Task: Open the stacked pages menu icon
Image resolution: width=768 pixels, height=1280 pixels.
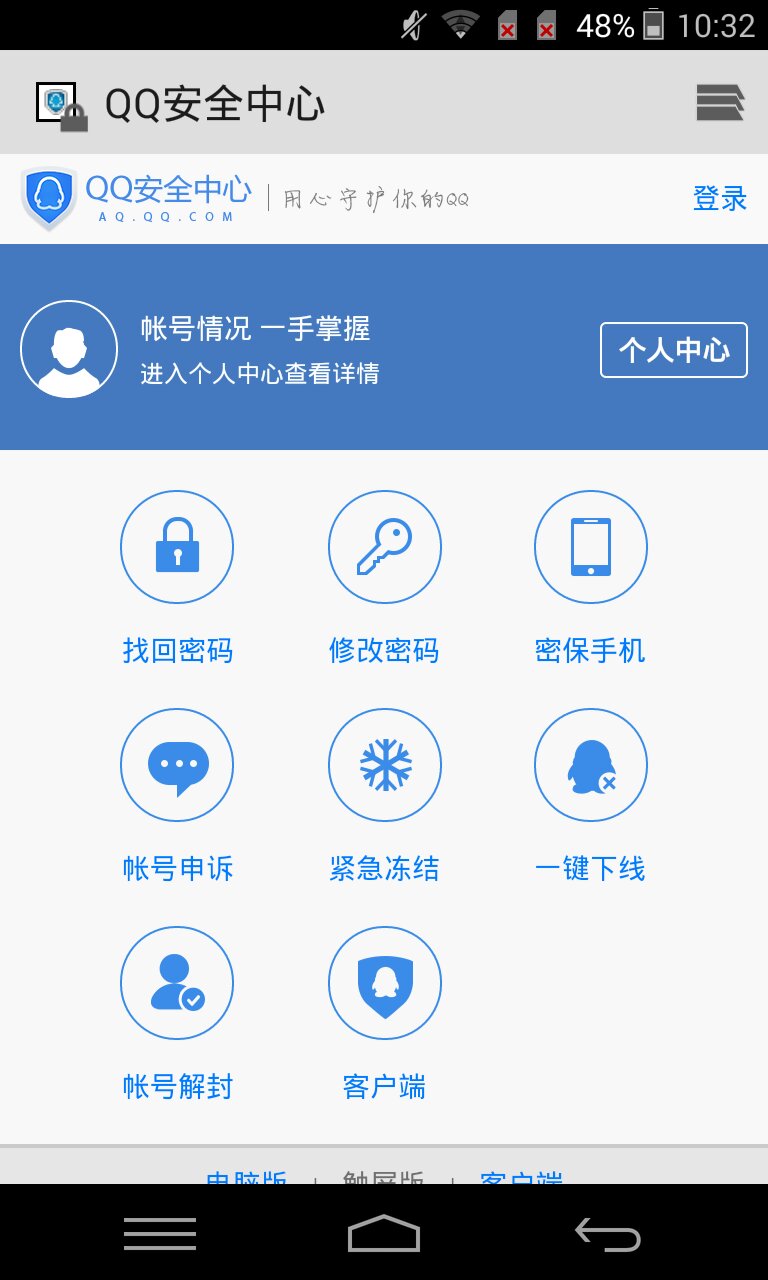Action: point(718,101)
